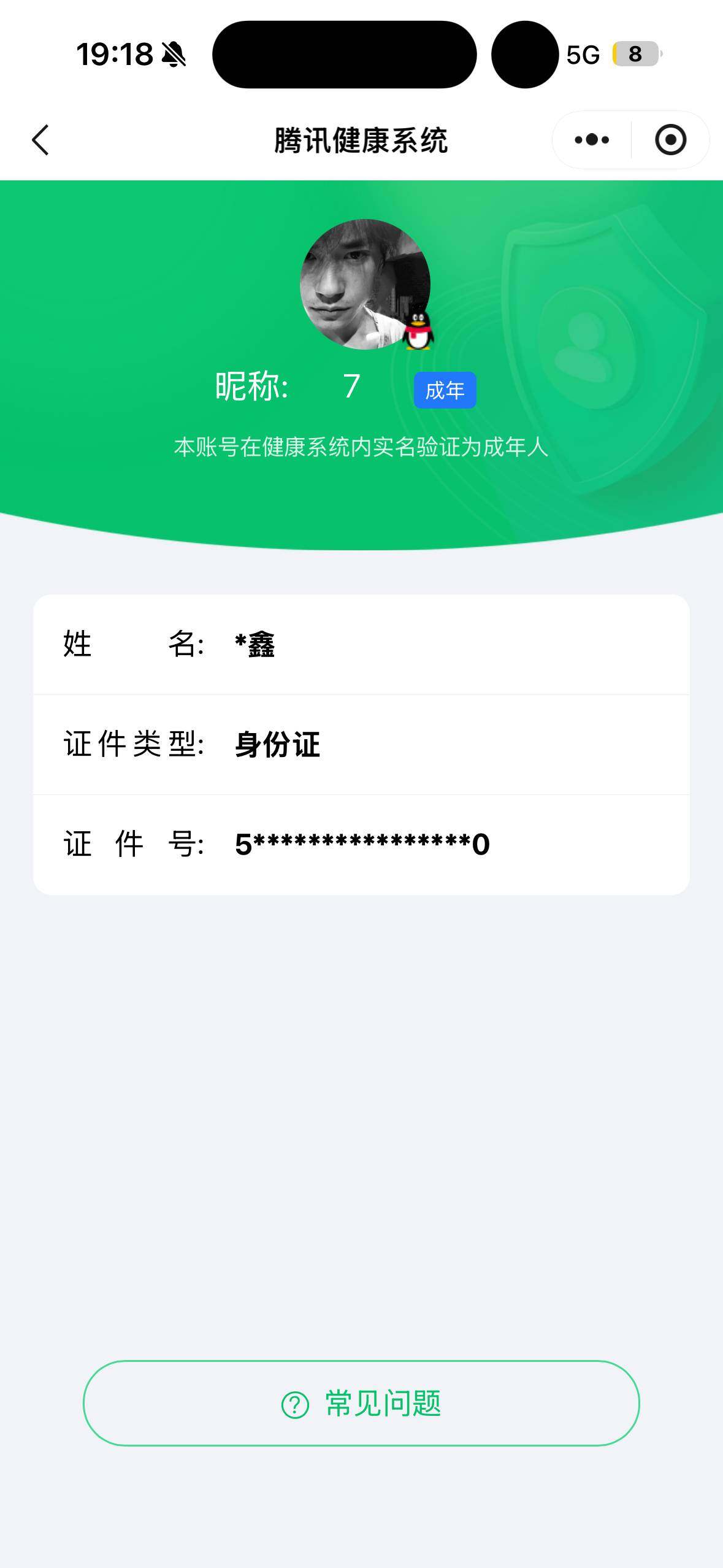Tap the back arrow to exit 腾讯健康系统
Image resolution: width=723 pixels, height=1568 pixels.
[39, 140]
